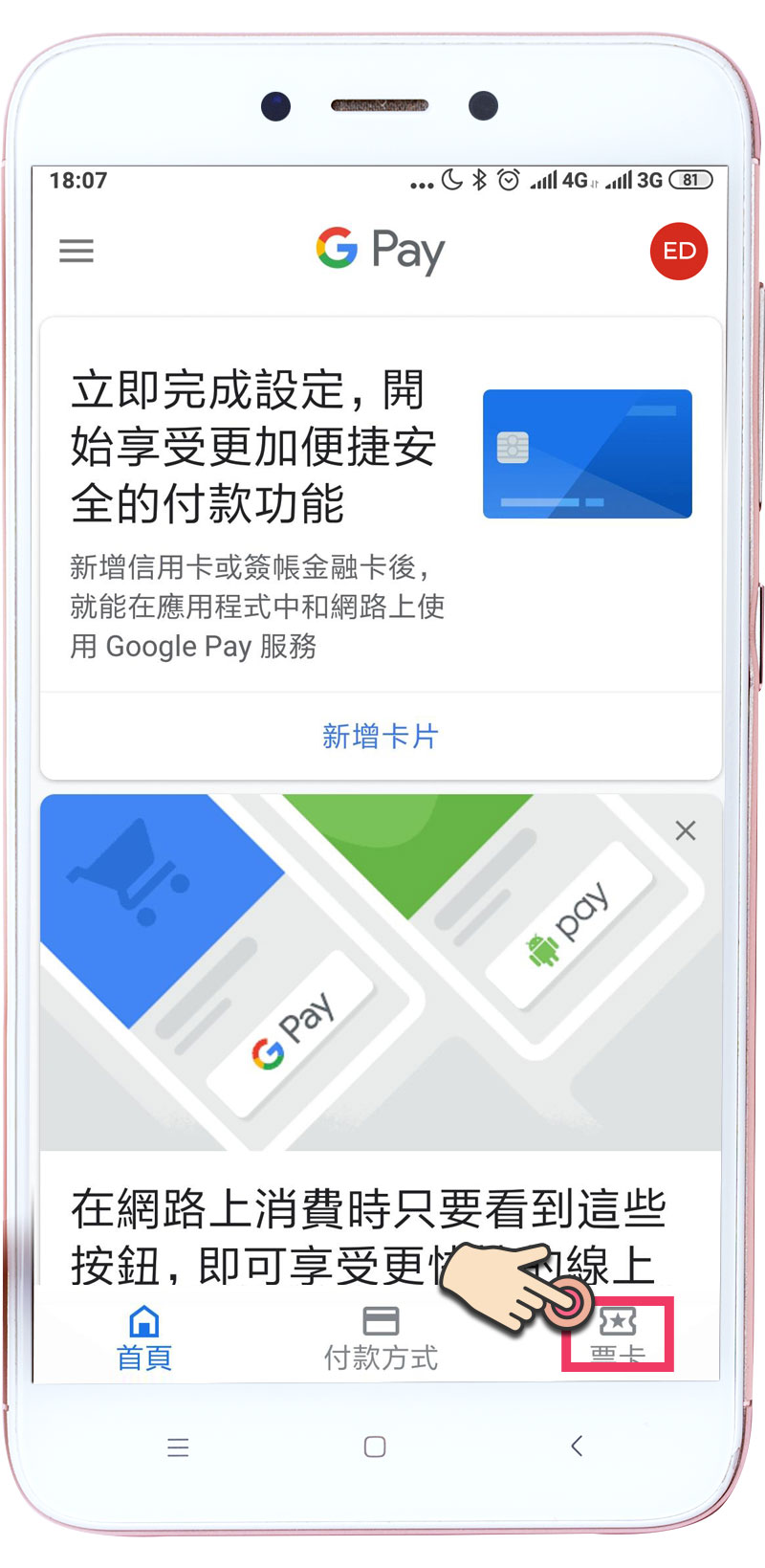Dismiss the online payment promo card
Image resolution: width=765 pixels, height=1568 pixels.
pyautogui.click(x=686, y=830)
